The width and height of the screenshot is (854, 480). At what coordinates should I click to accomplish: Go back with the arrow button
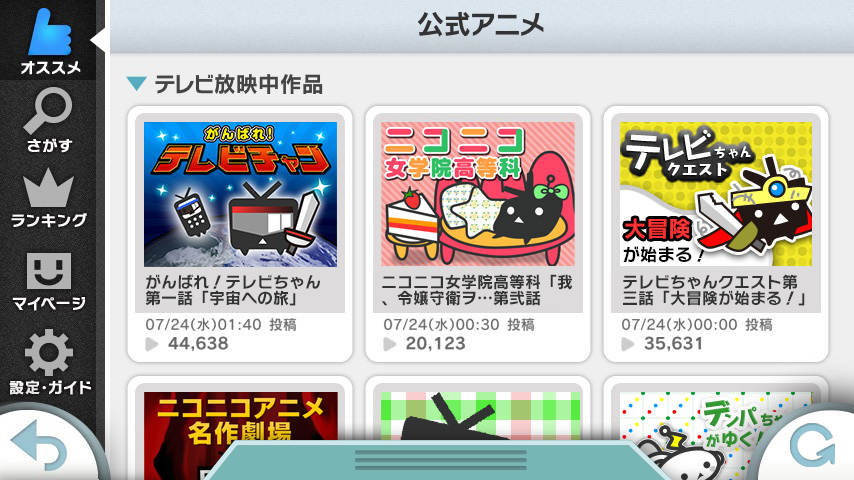tap(38, 446)
